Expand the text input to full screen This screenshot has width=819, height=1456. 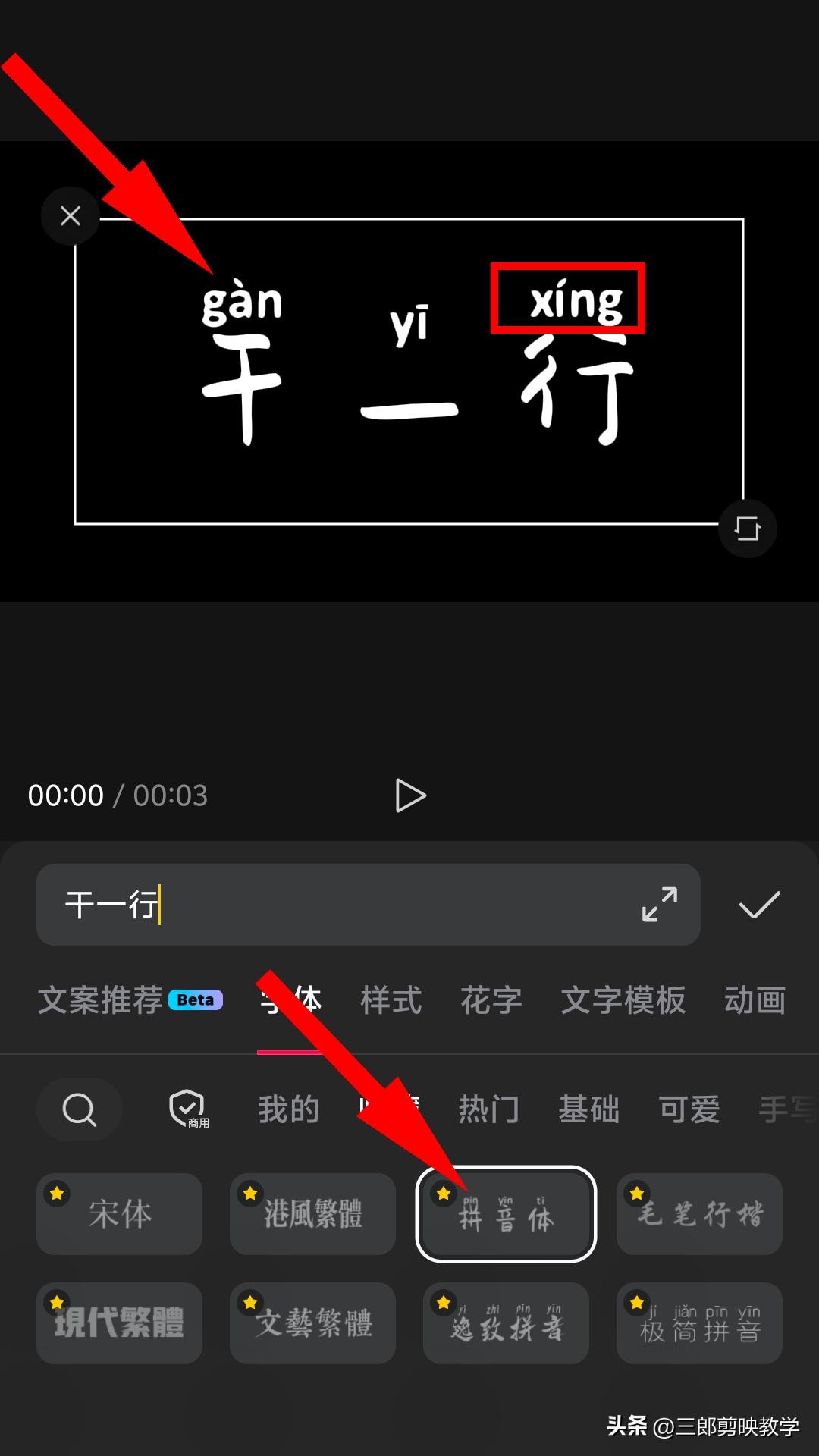click(659, 905)
